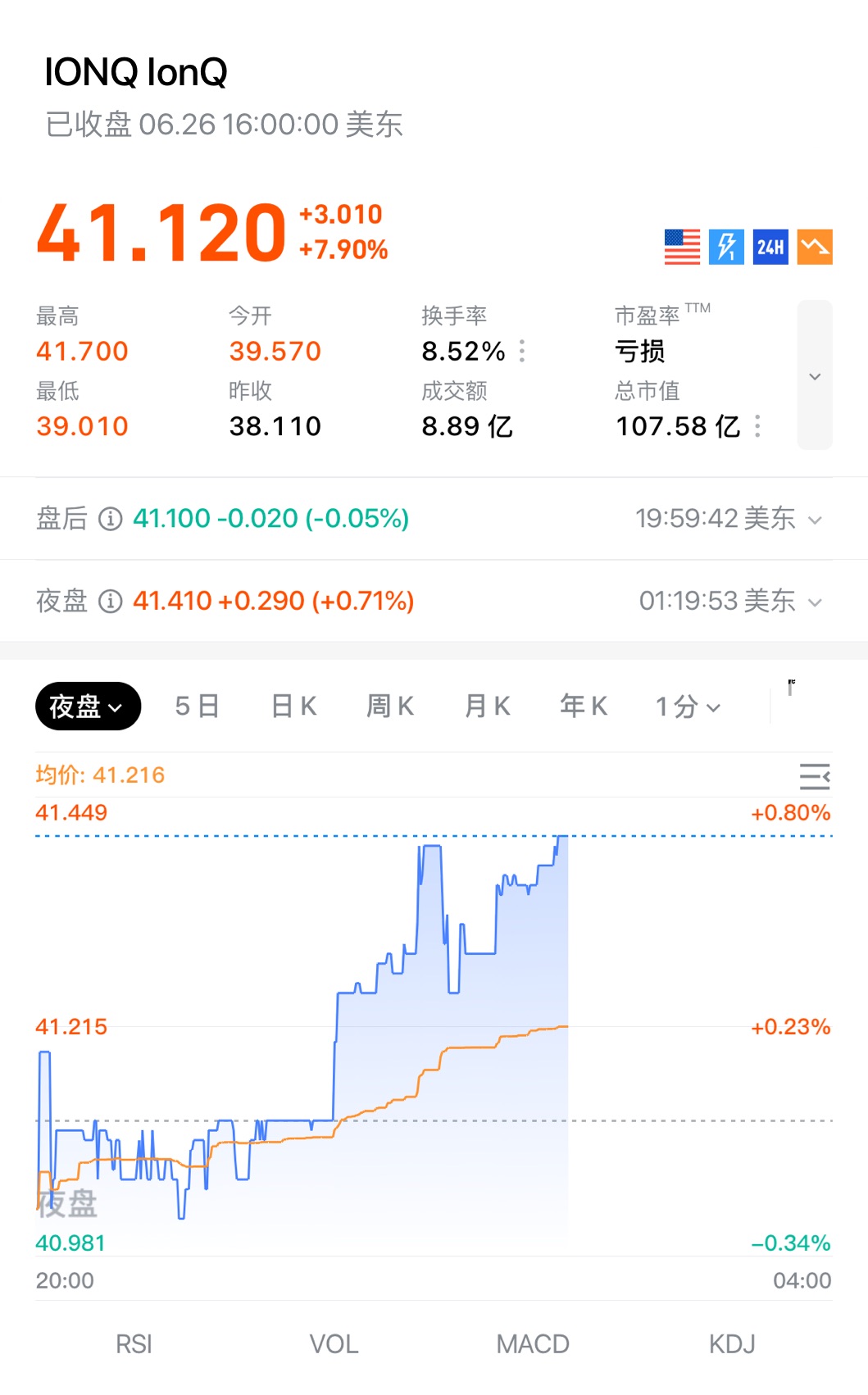Tap the 24H trading badge
868x1395 pixels.
770,247
